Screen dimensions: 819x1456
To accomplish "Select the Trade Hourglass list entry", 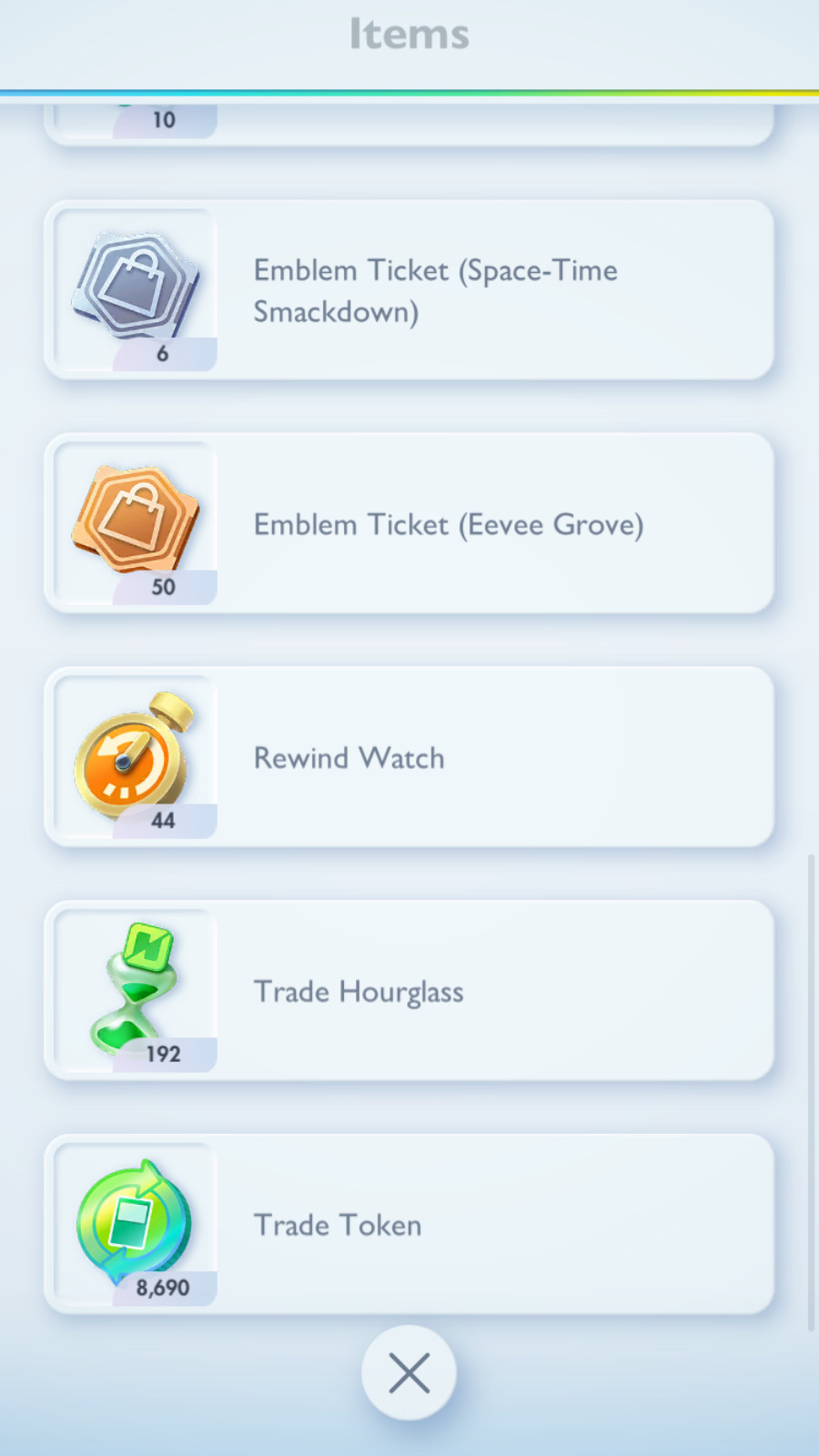I will (409, 991).
